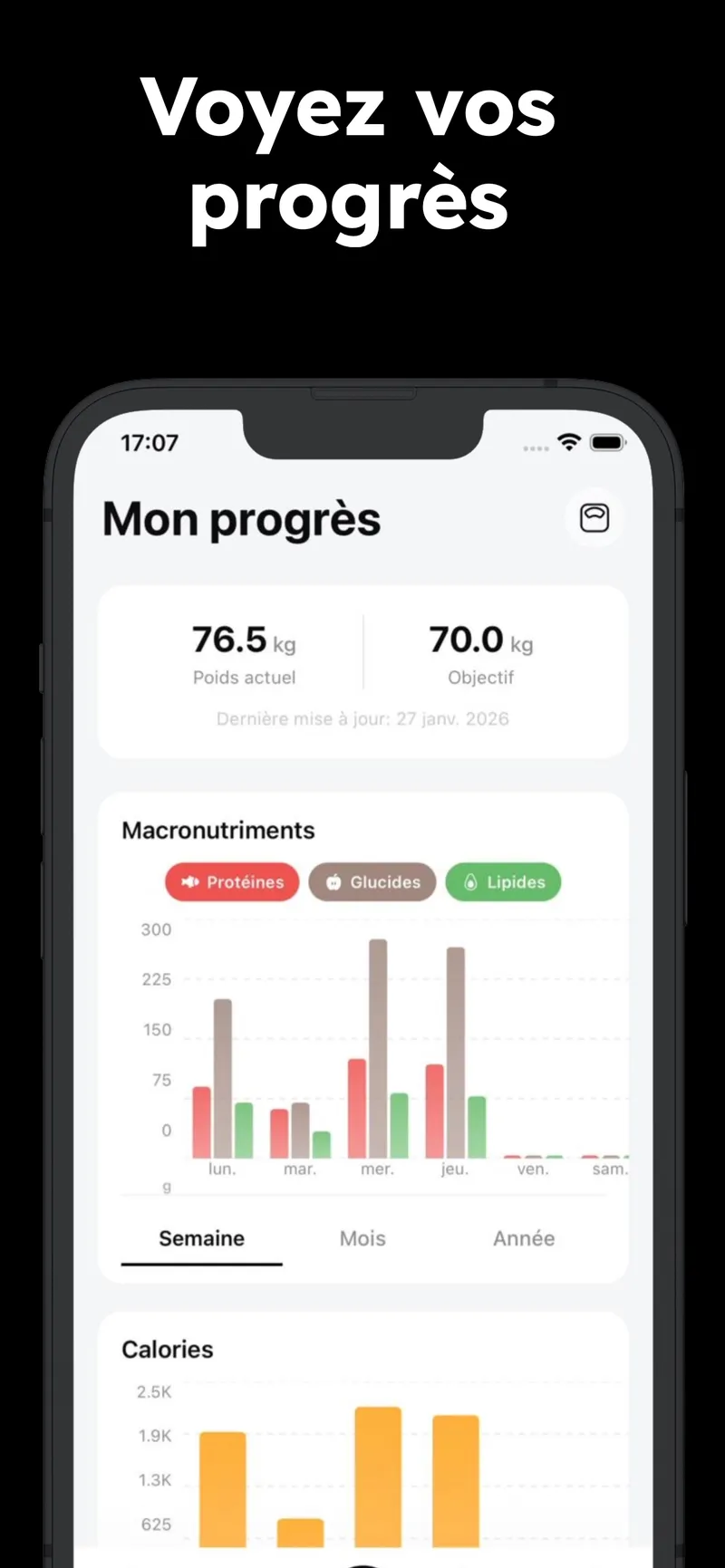This screenshot has width=725, height=1568.
Task: Toggle the Glucides filter
Action: click(x=372, y=881)
